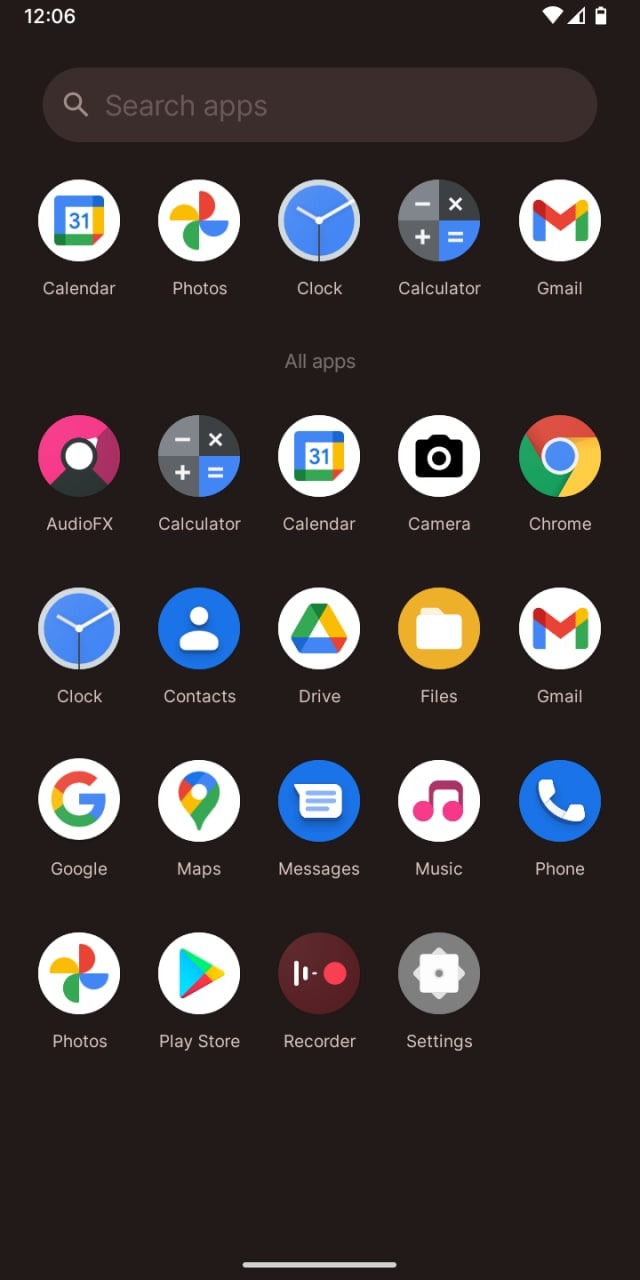Launch the Camera app
The height and width of the screenshot is (1280, 640).
click(x=439, y=456)
